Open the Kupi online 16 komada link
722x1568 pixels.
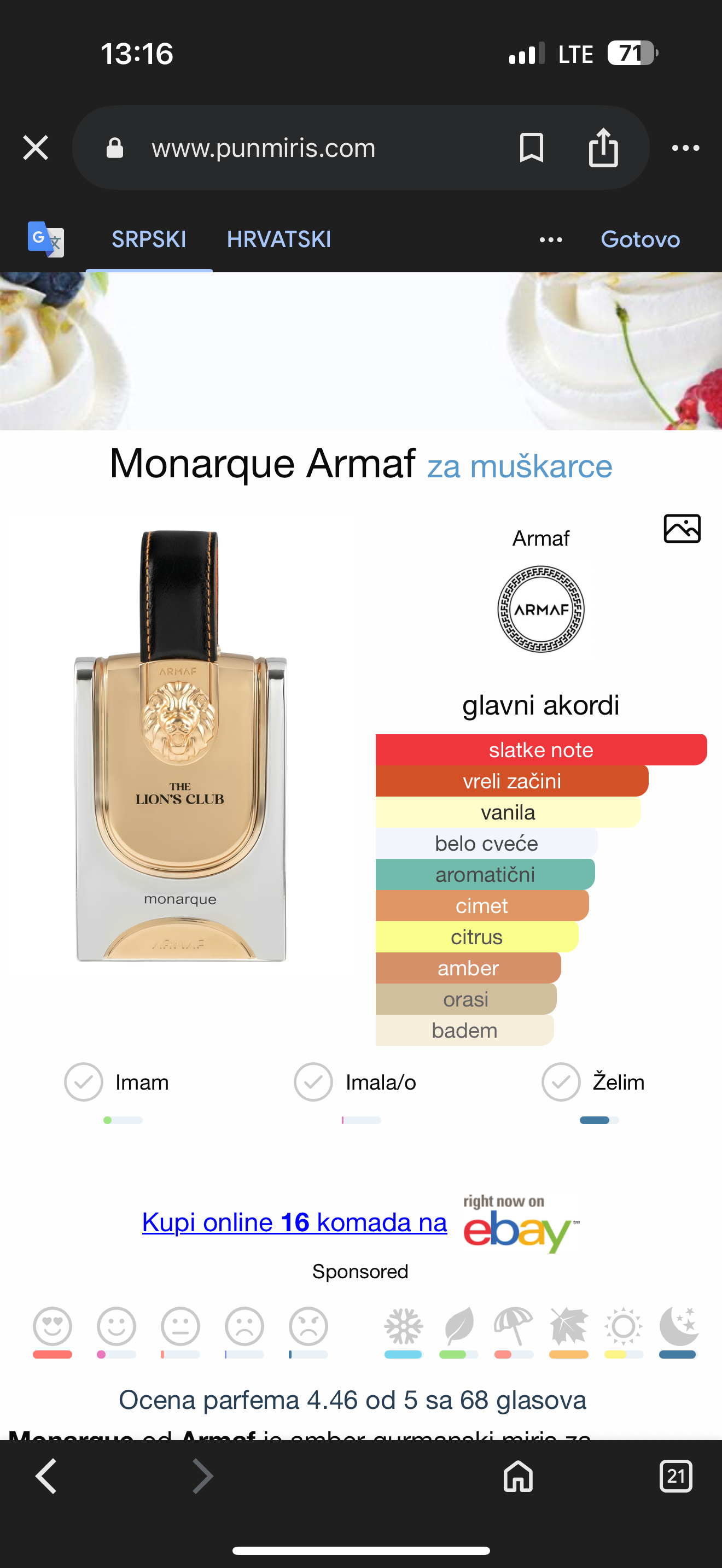tap(294, 1222)
